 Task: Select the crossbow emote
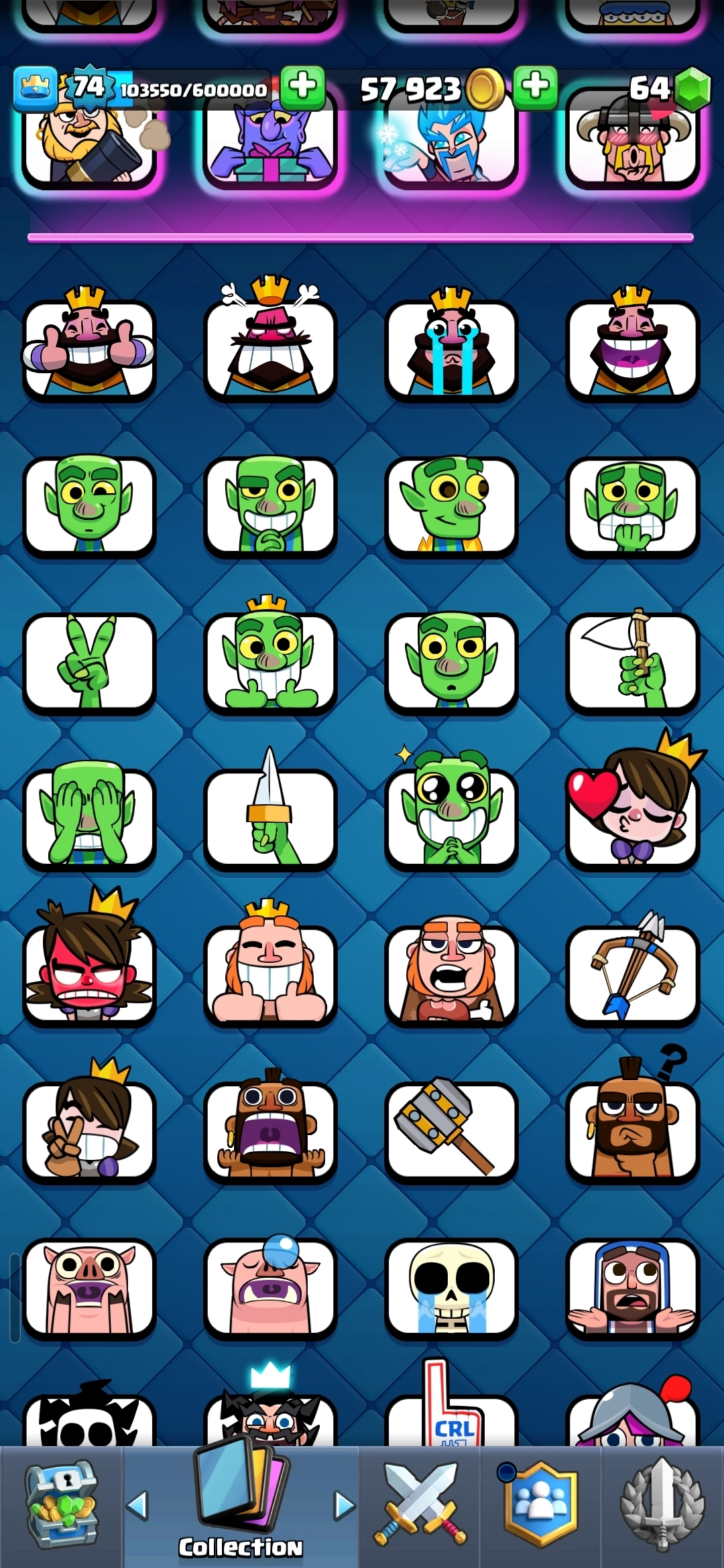tap(632, 973)
